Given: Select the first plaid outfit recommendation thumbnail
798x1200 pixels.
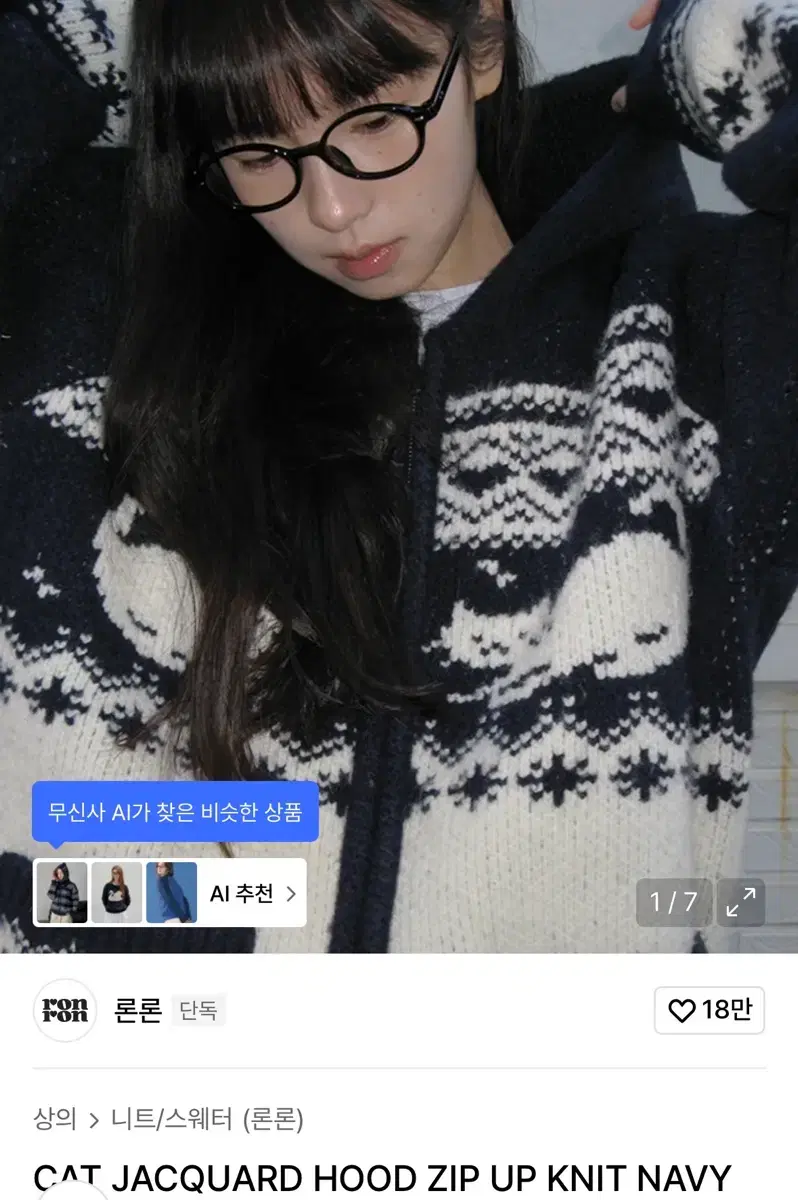Looking at the screenshot, I should point(62,893).
